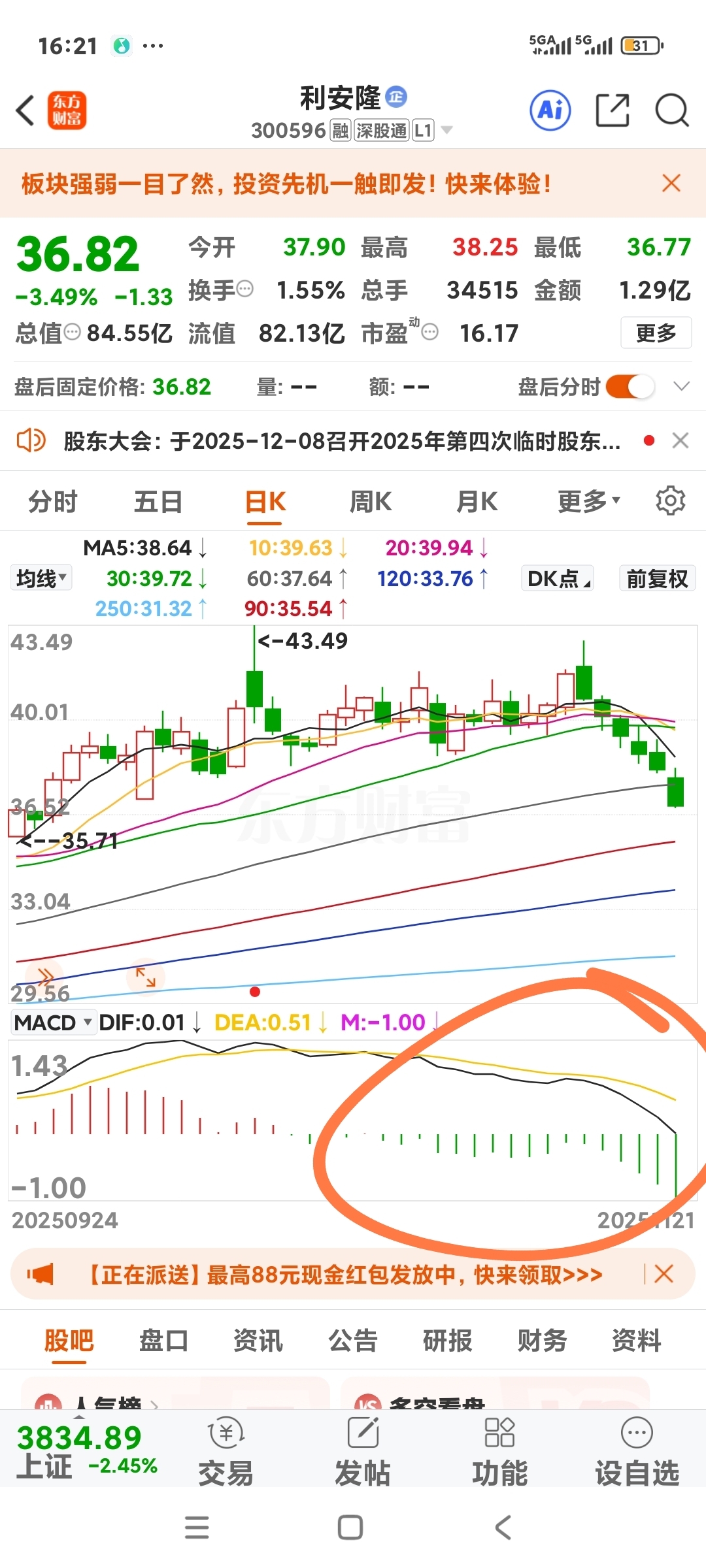Expand the 更多 chart period dropdown
The image size is (706, 1568).
588,502
